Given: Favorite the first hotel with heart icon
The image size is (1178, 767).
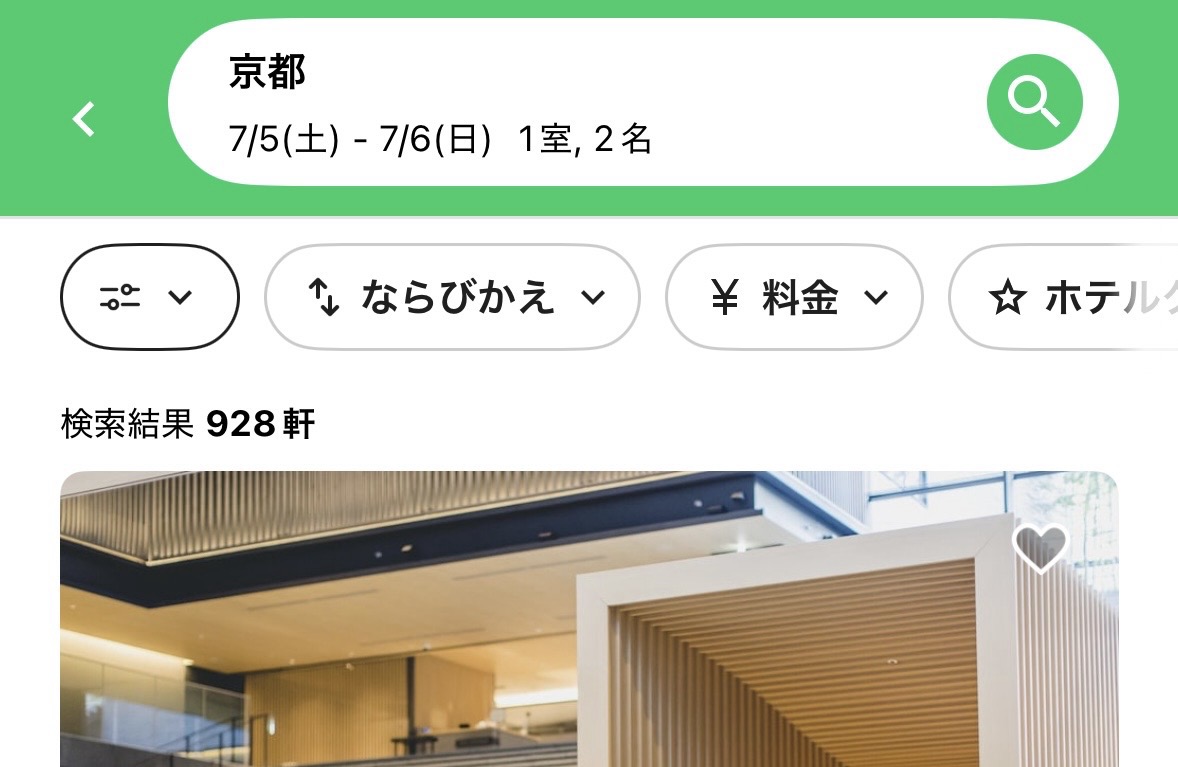Looking at the screenshot, I should point(1040,548).
